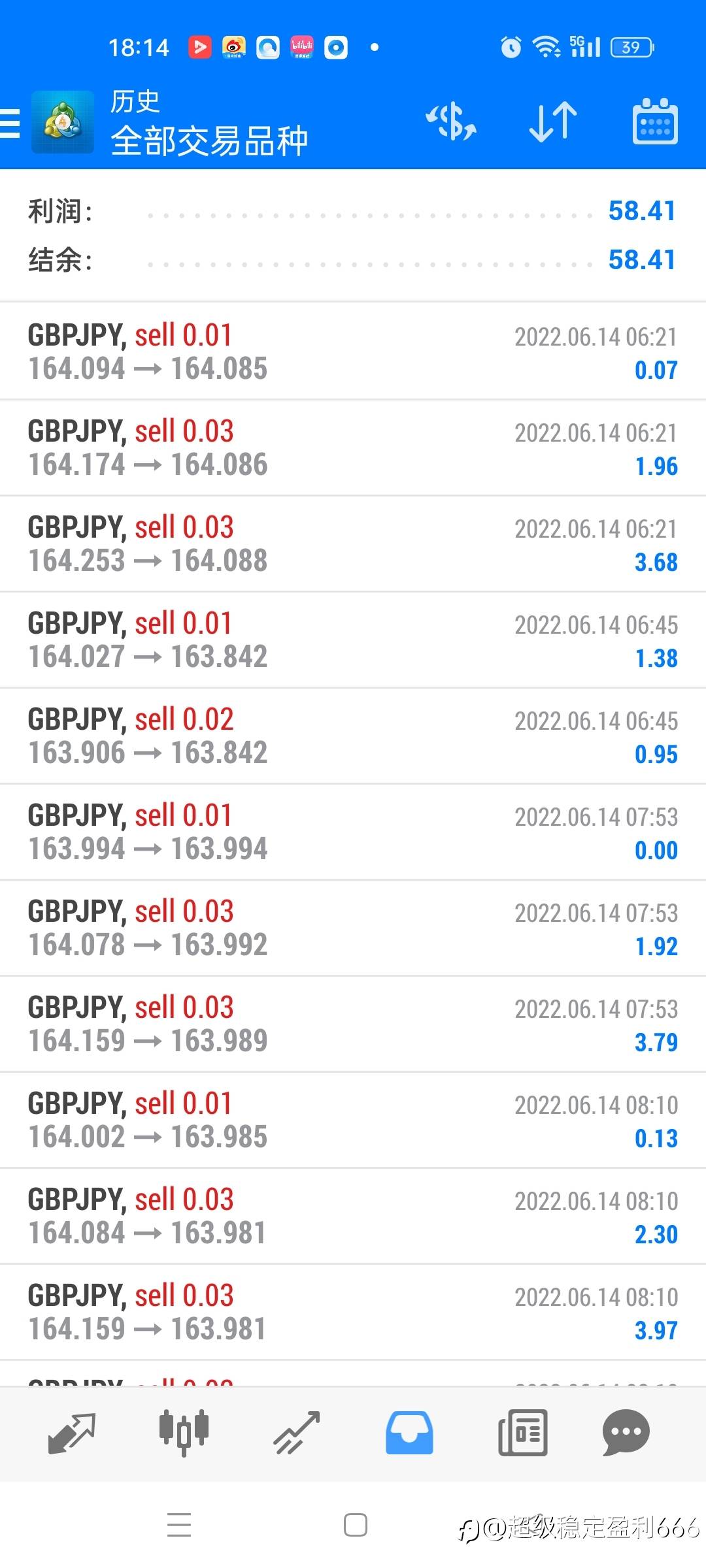Open the symbol filter currency icon

point(451,122)
